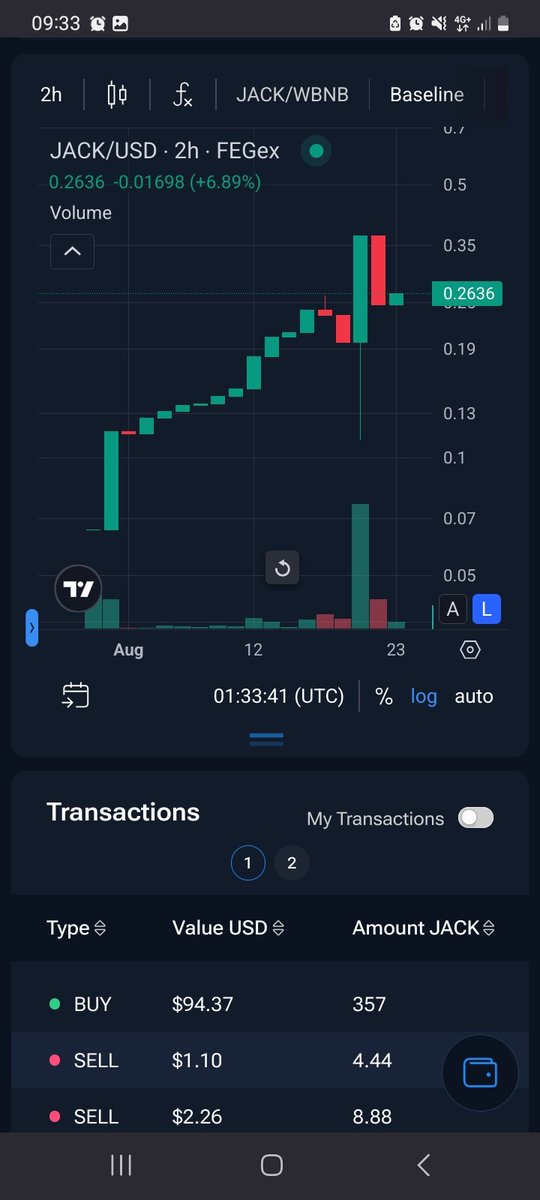Change the 2h chart interval
The height and width of the screenshot is (1200, 540).
51,95
